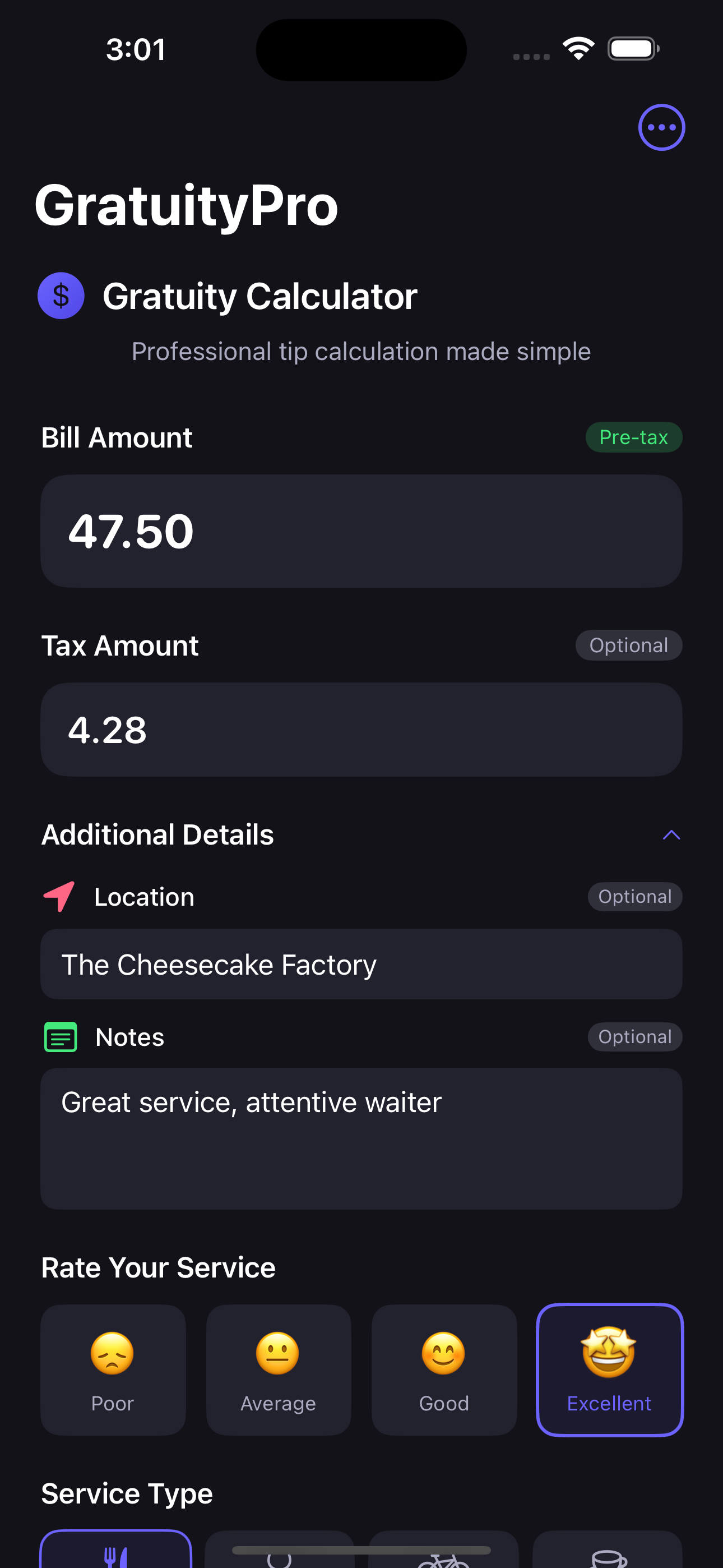The image size is (723, 1568).
Task: Rate the service as Average
Action: pyautogui.click(x=278, y=1369)
